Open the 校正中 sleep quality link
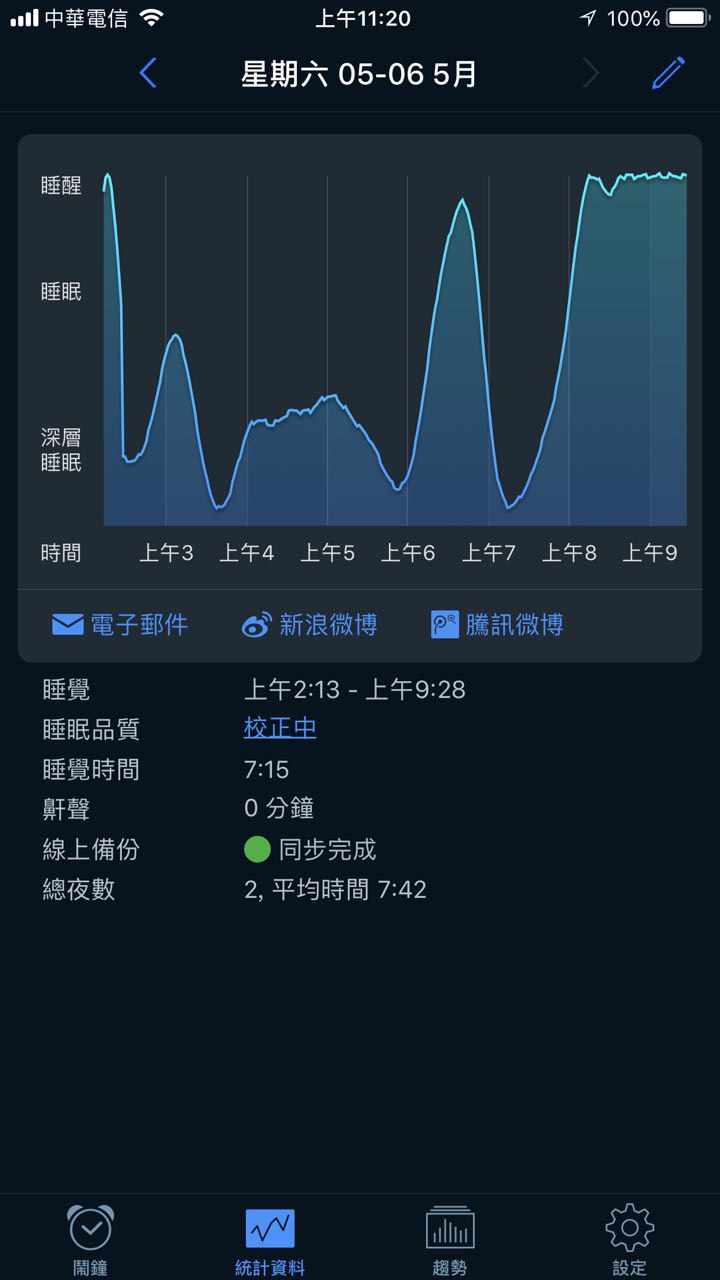 coord(280,729)
